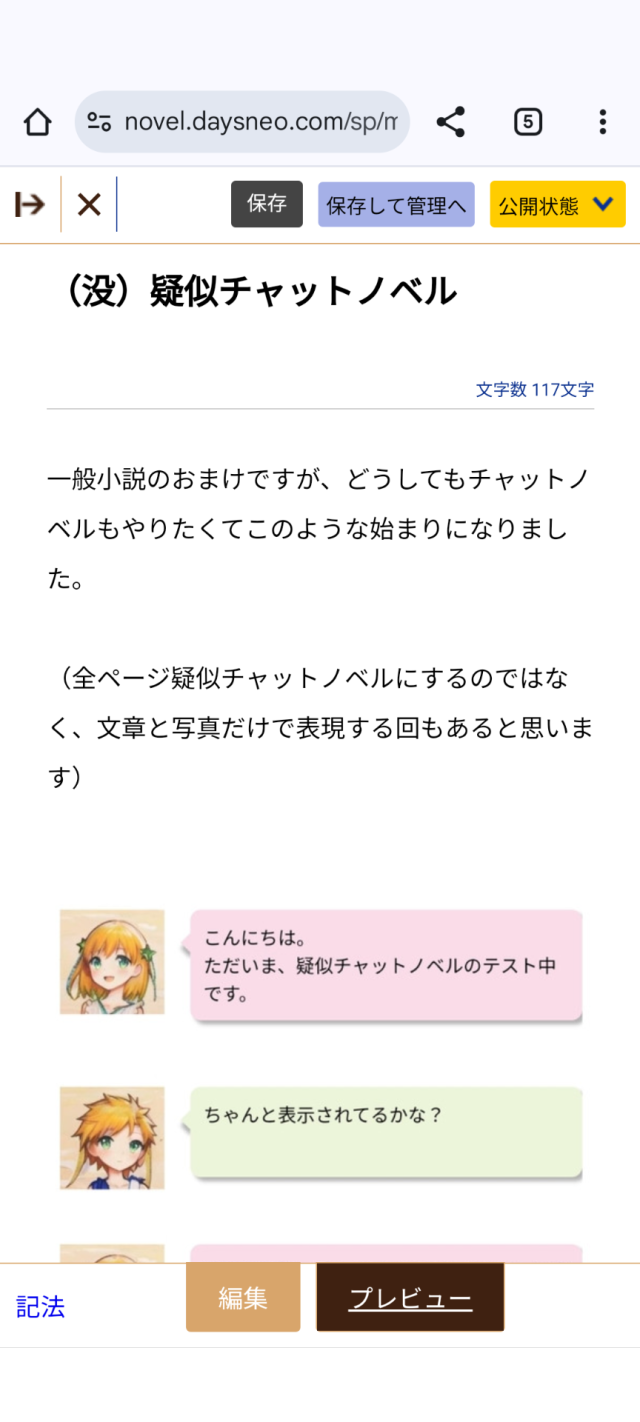Tap 保存して管理へ button

click(396, 205)
